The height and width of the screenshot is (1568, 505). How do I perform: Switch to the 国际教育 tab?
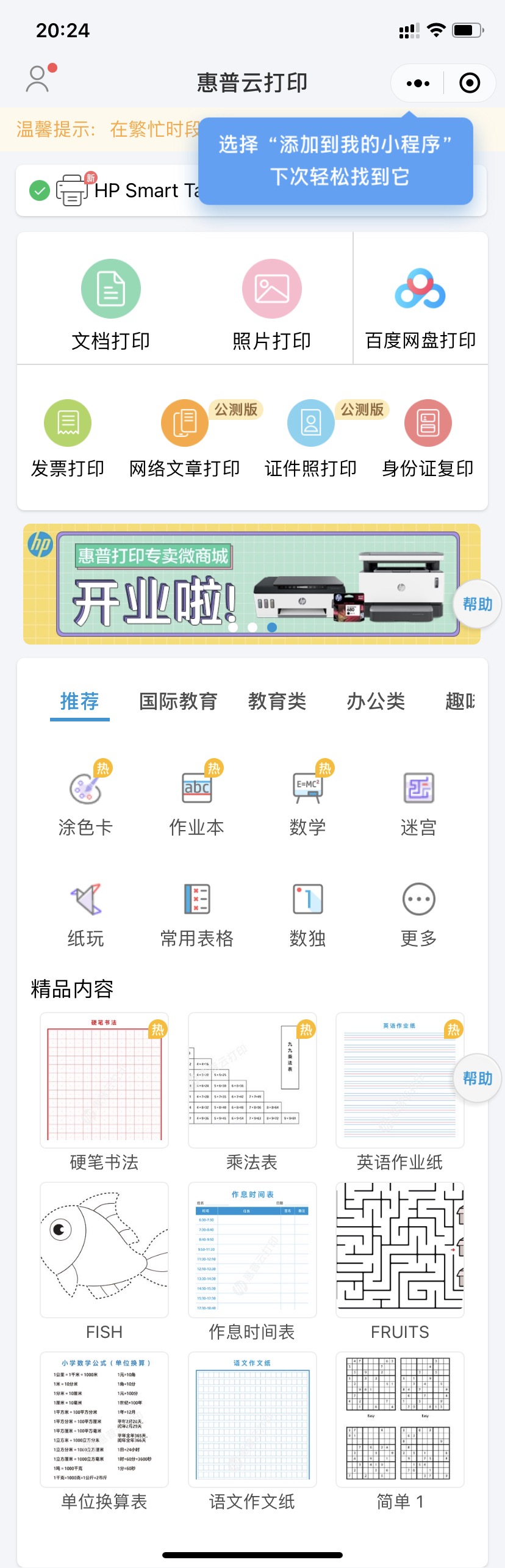coord(178,702)
